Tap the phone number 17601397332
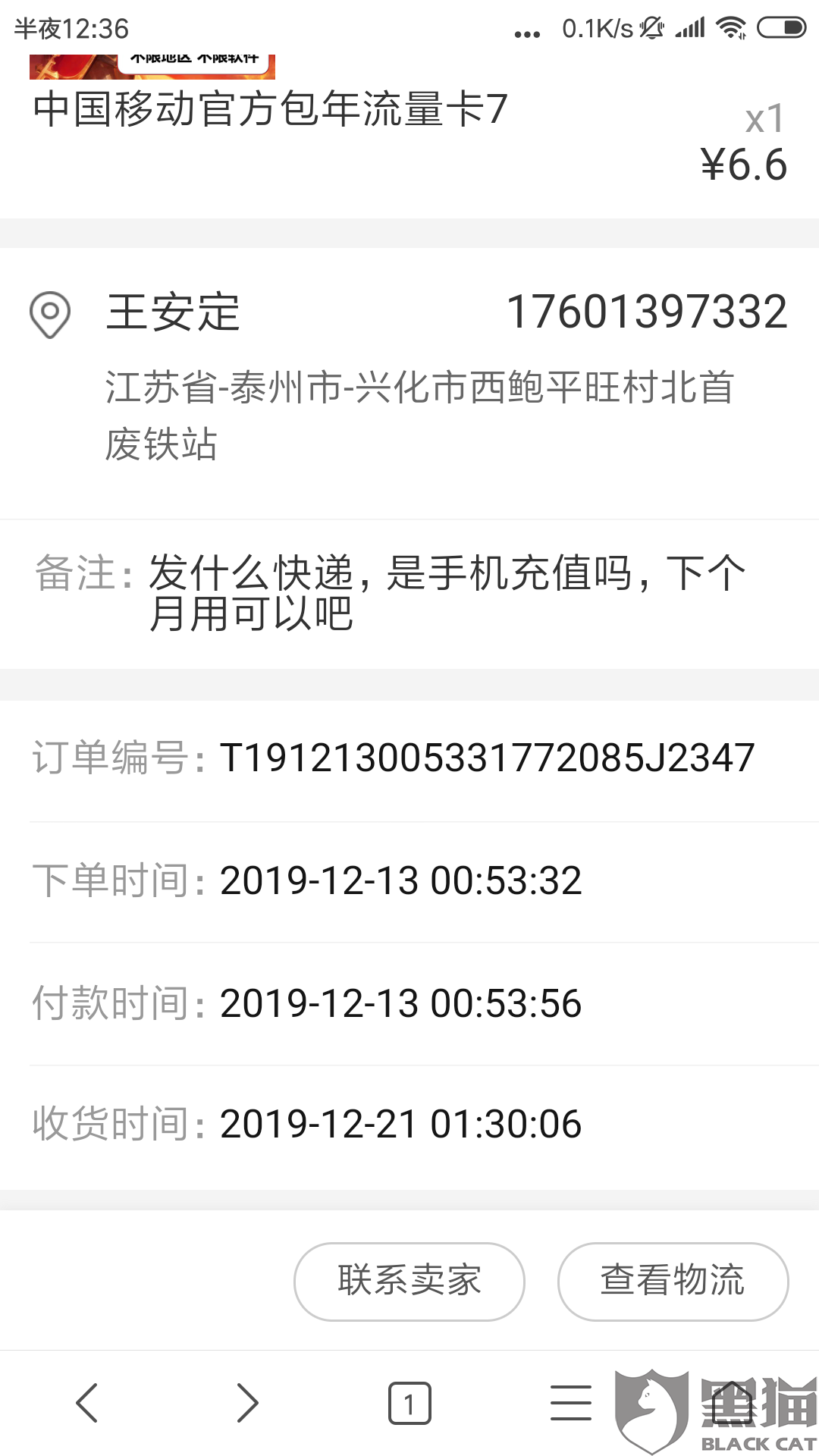 point(648,311)
